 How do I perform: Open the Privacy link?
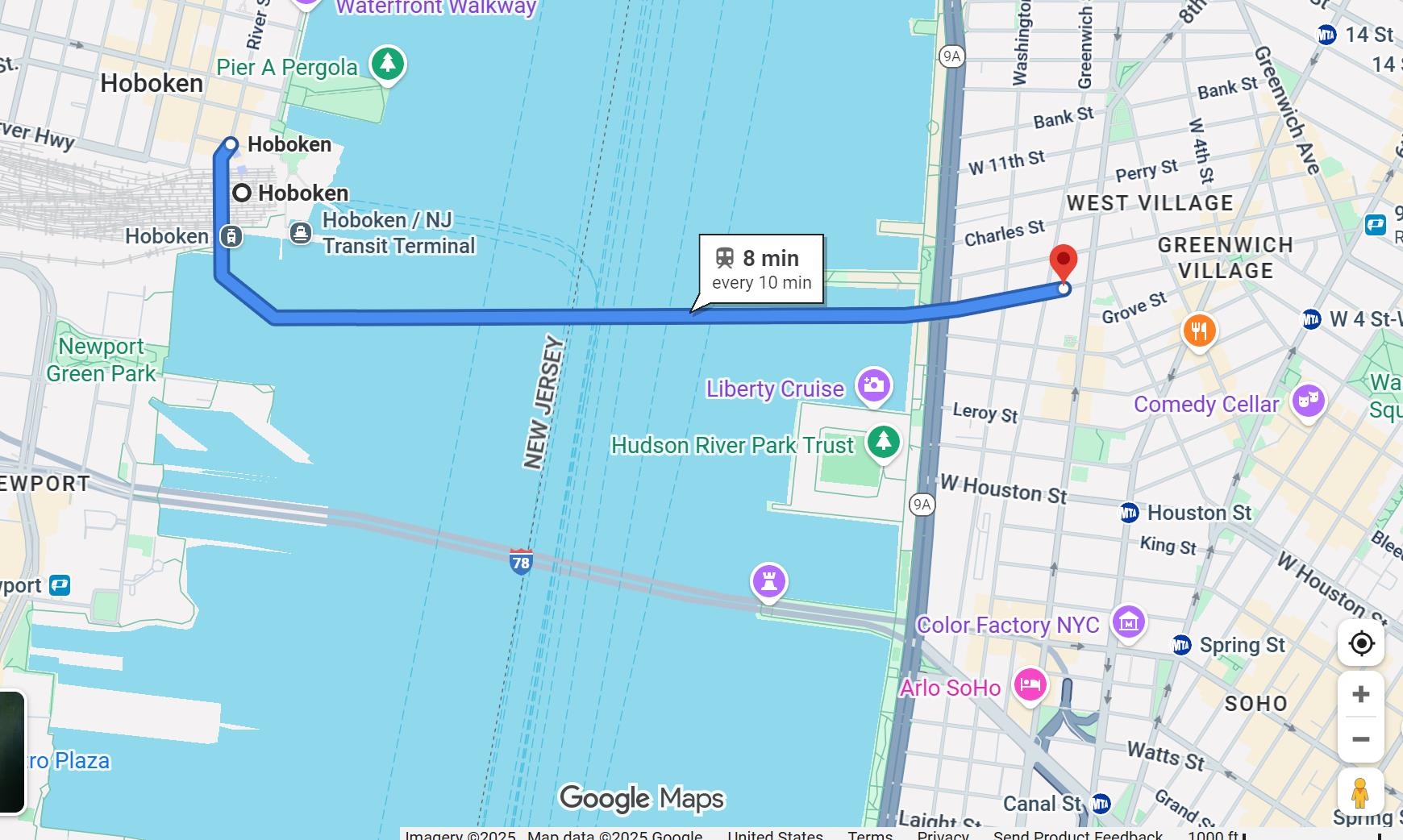(x=942, y=834)
